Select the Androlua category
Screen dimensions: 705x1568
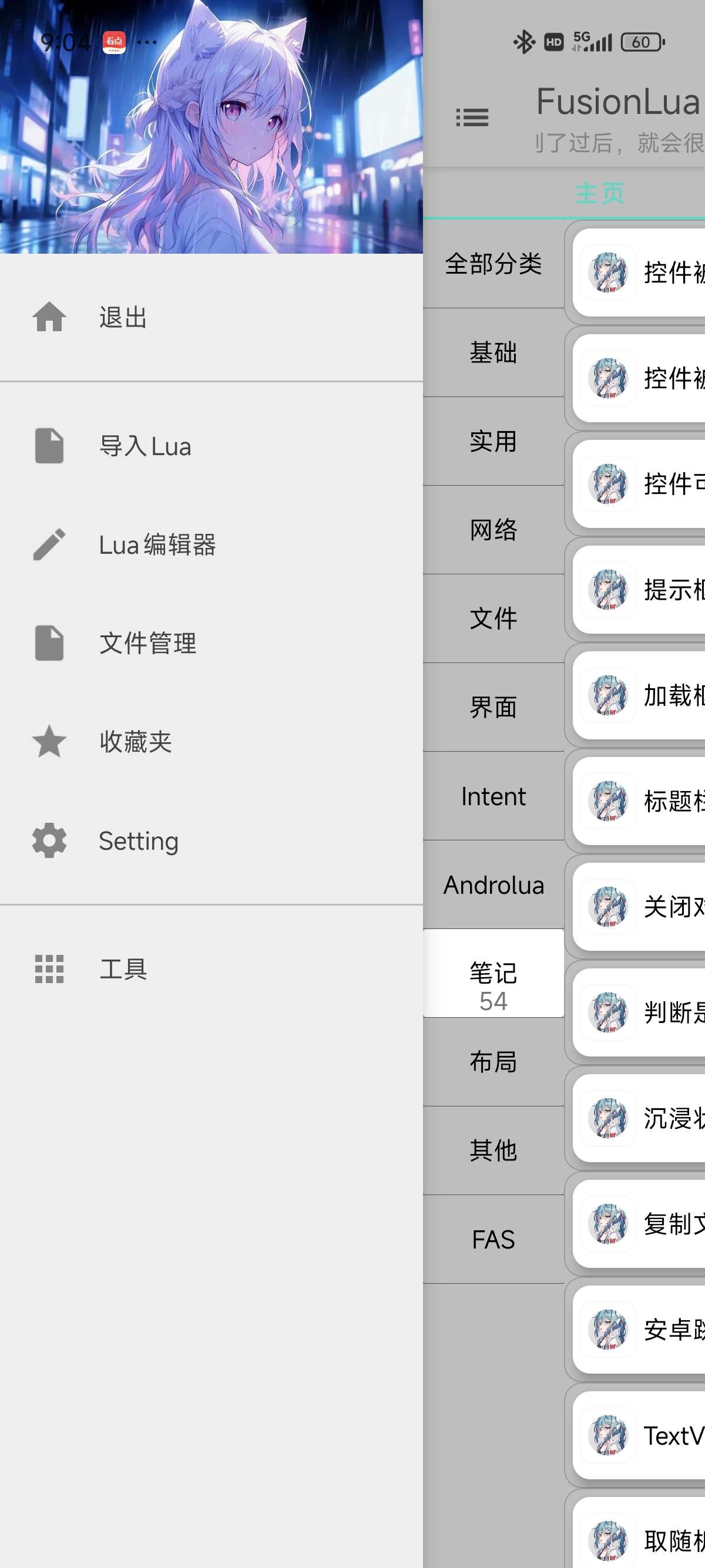[493, 885]
